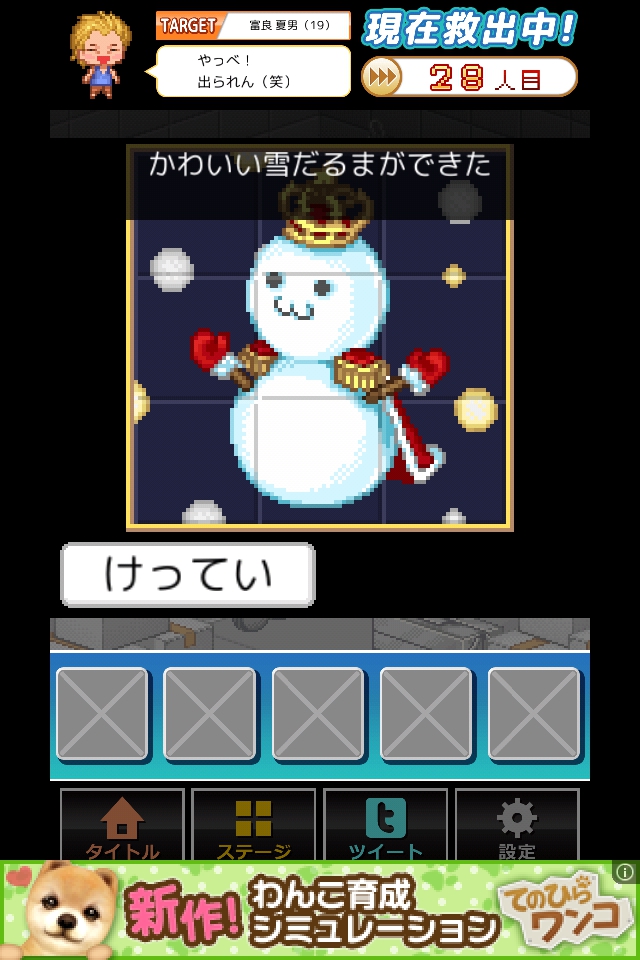Go to the タイトル title screen
This screenshot has height=960, width=640.
coord(122,826)
